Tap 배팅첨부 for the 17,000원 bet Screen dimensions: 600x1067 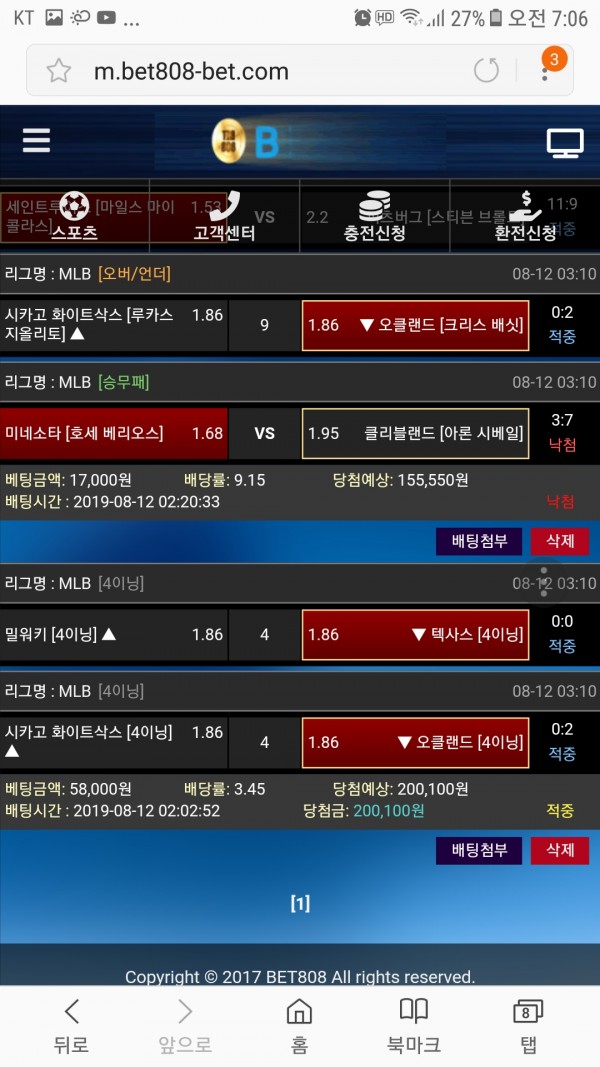(479, 541)
